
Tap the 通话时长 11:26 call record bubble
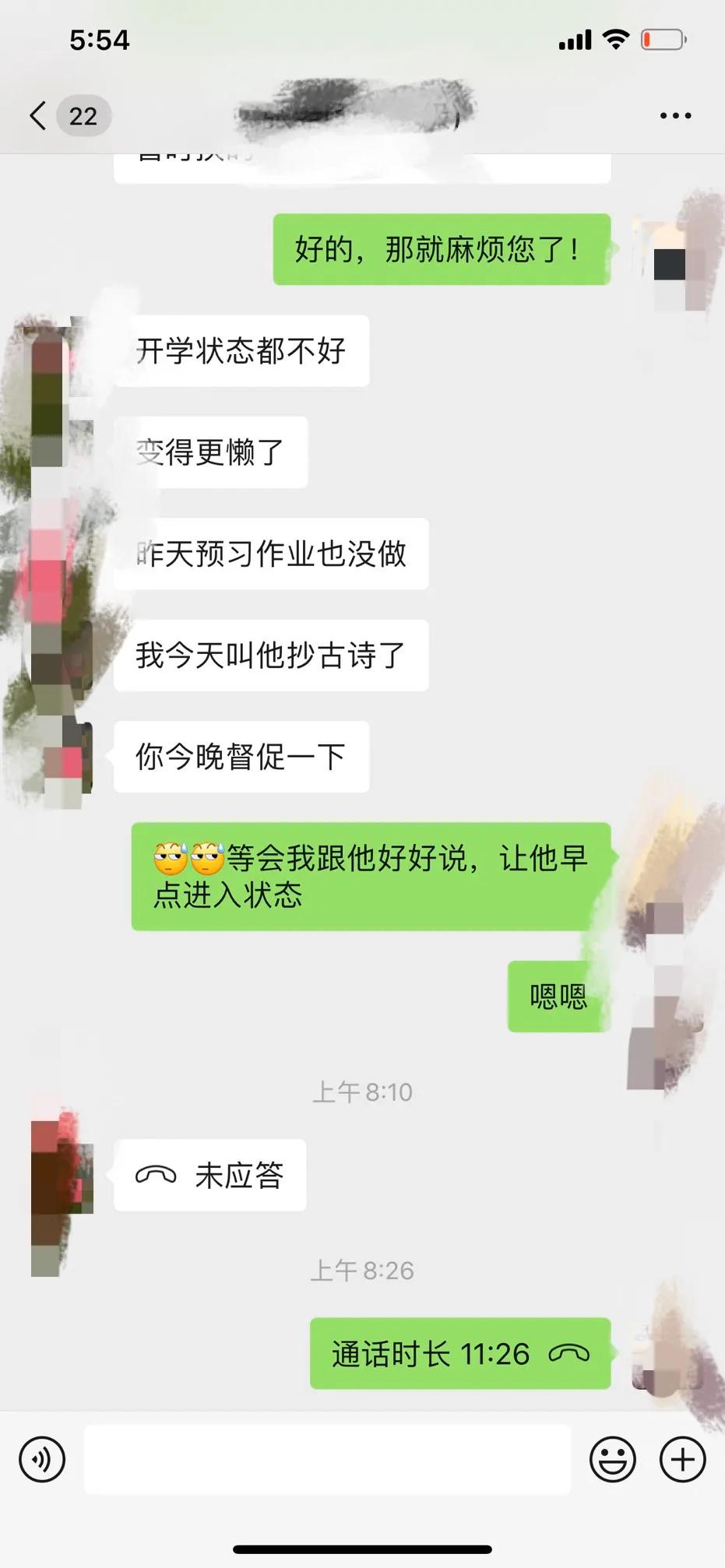tap(459, 1352)
